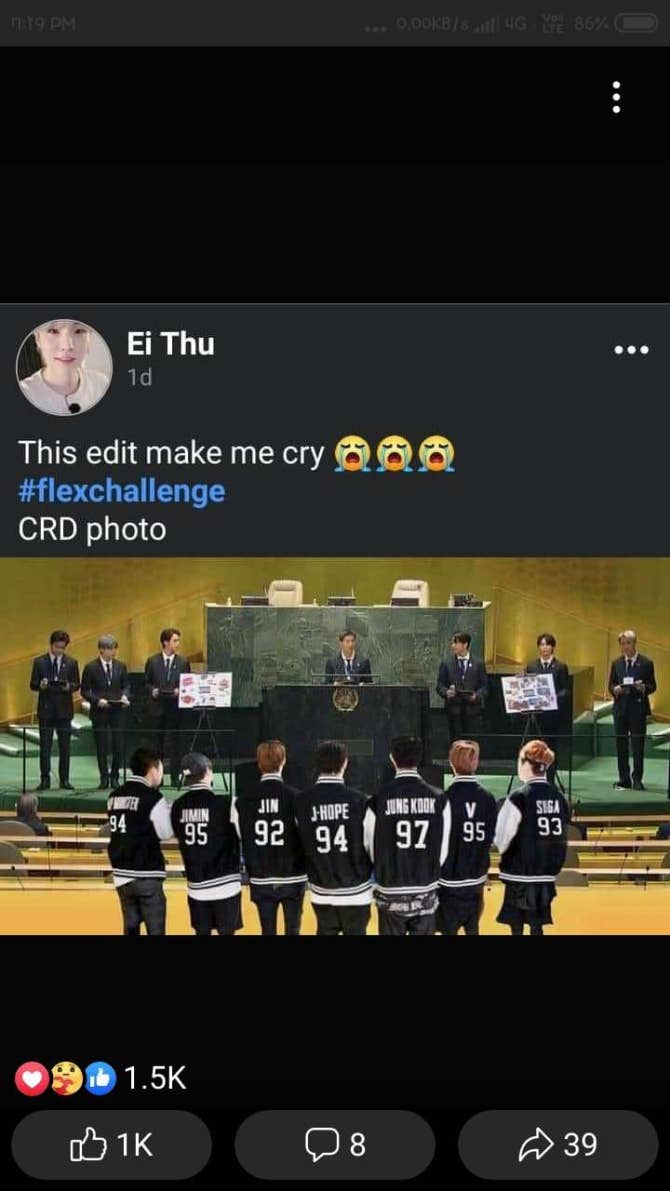Open the #flexchallenge hashtag
Viewport: 670px width, 1191px height.
[121, 491]
